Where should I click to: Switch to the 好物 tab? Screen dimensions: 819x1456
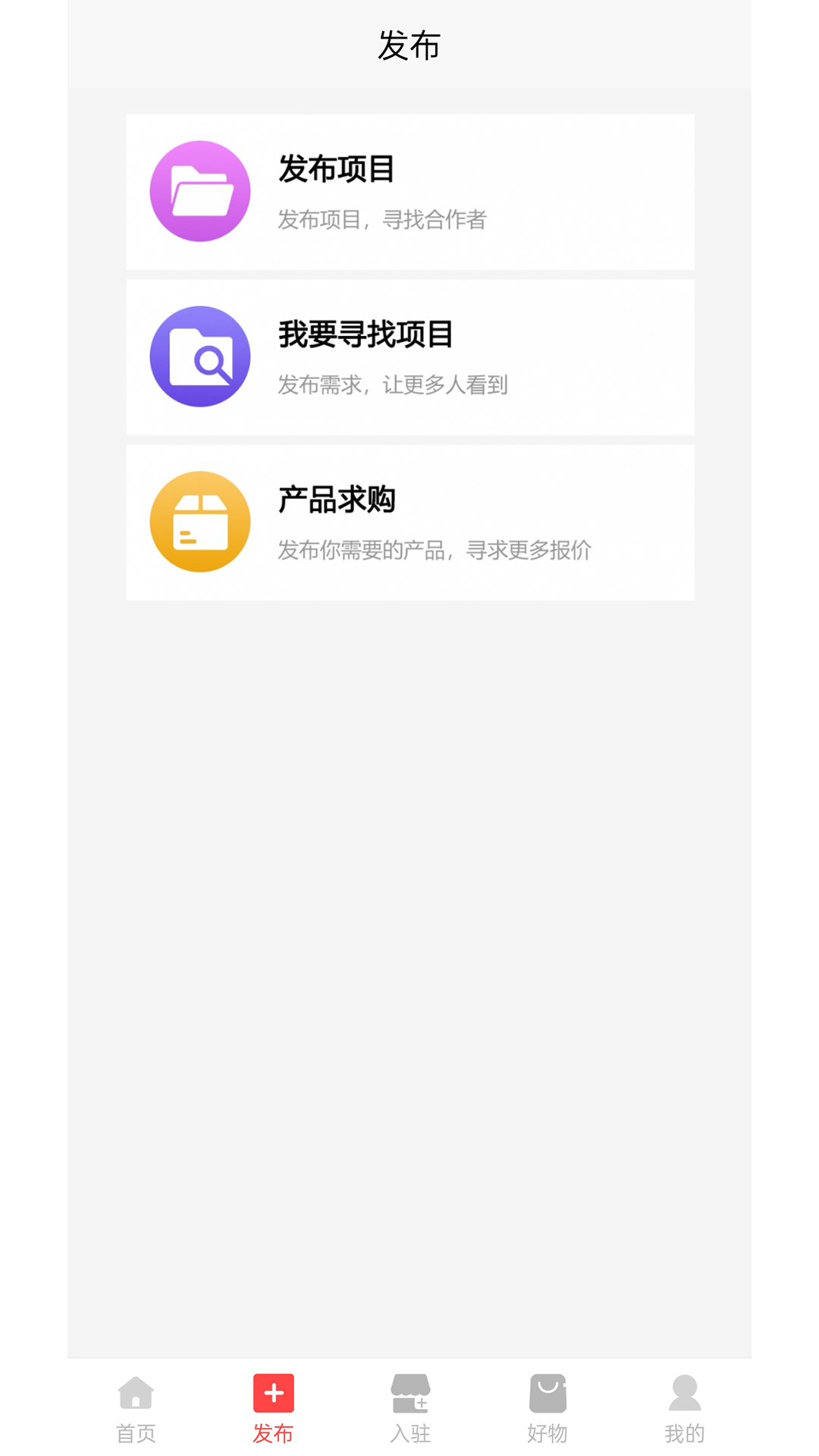coord(548,1407)
